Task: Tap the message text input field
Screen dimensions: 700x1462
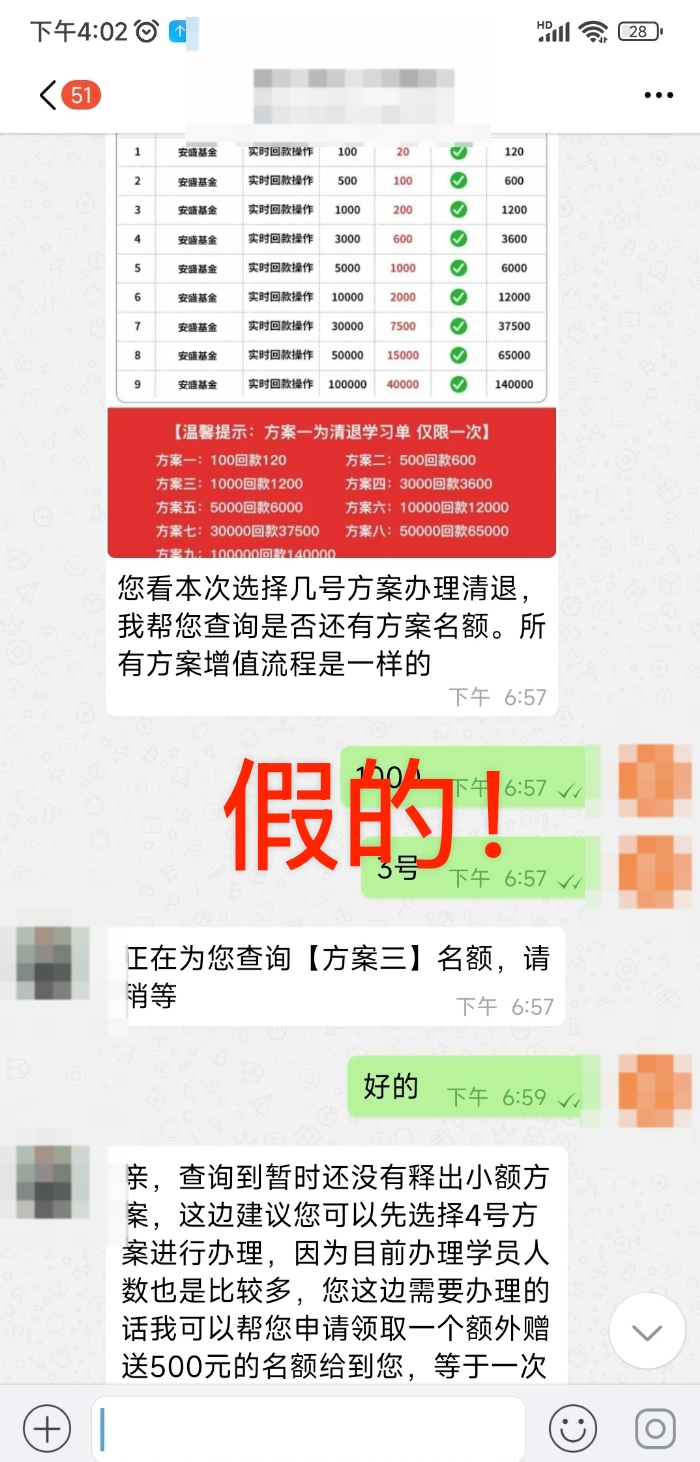Action: 308,1428
